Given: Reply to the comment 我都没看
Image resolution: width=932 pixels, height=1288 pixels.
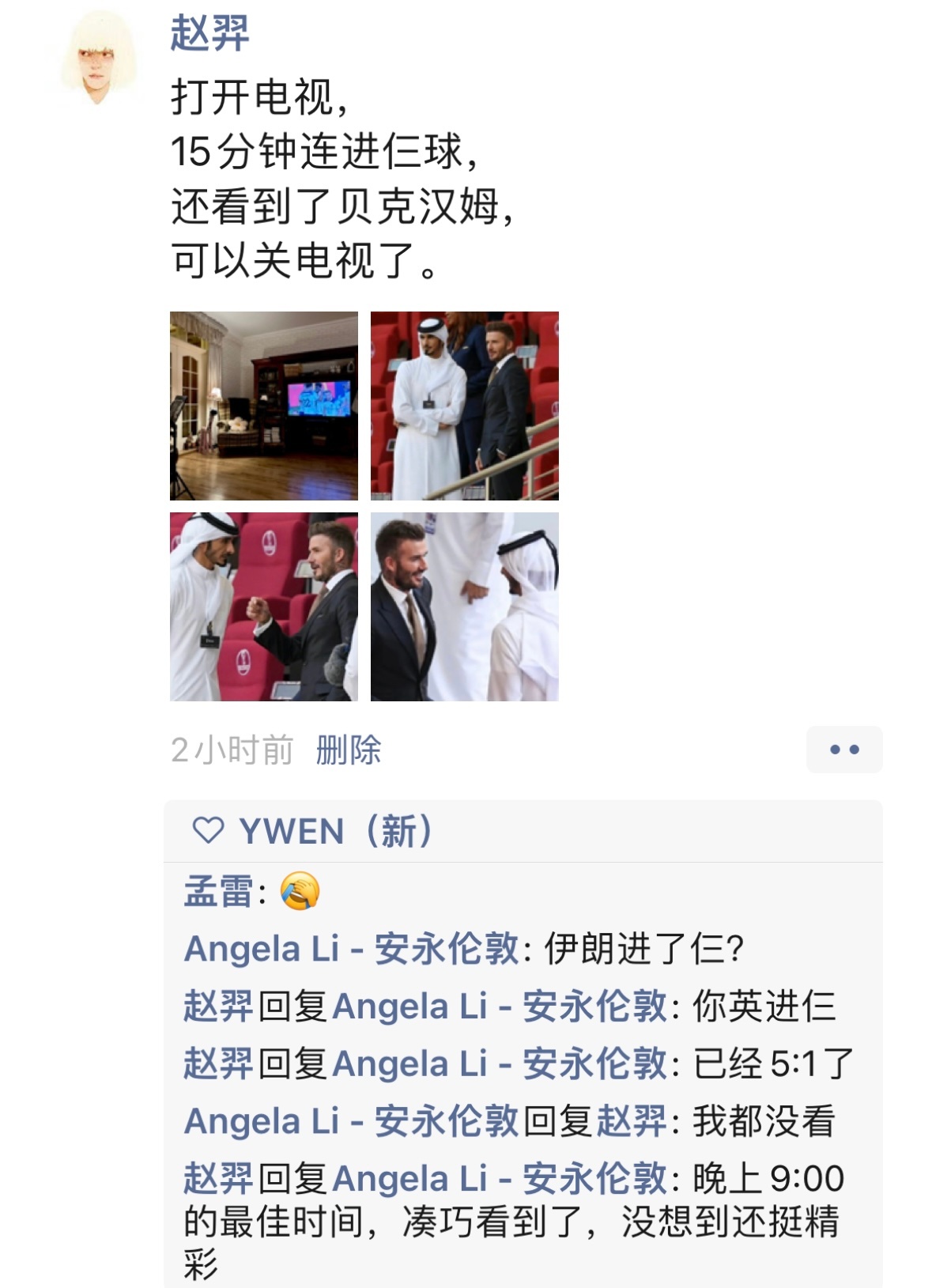Looking at the screenshot, I should pos(764,1121).
